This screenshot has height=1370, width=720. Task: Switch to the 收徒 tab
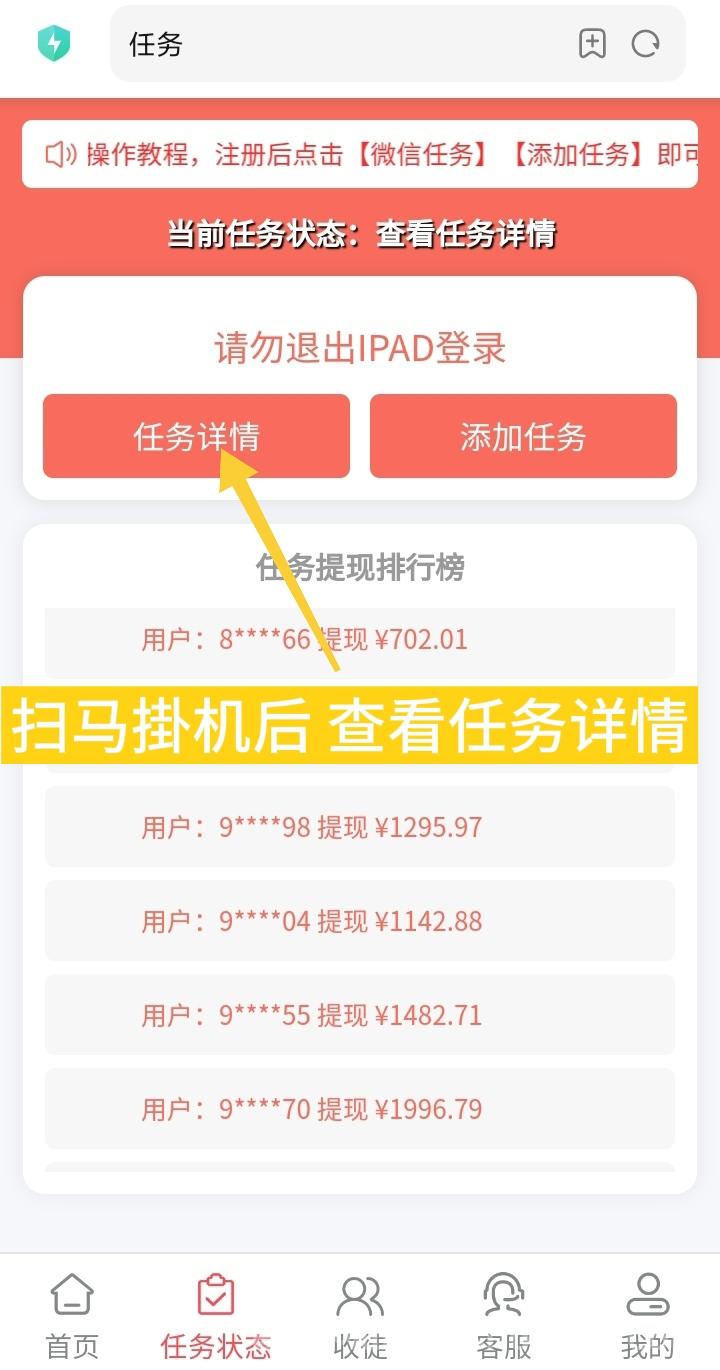point(360,1315)
